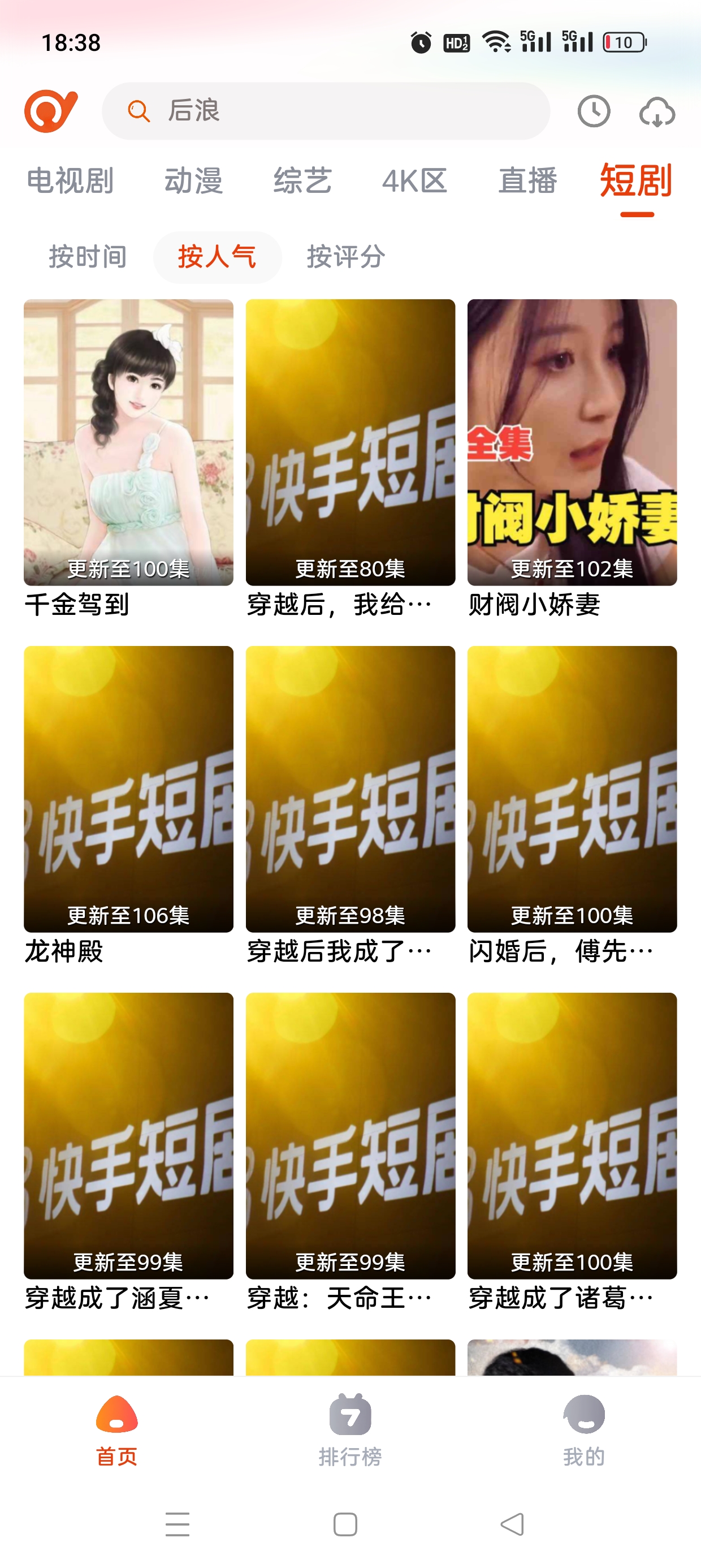Keep sorting on 按人气

pos(217,257)
